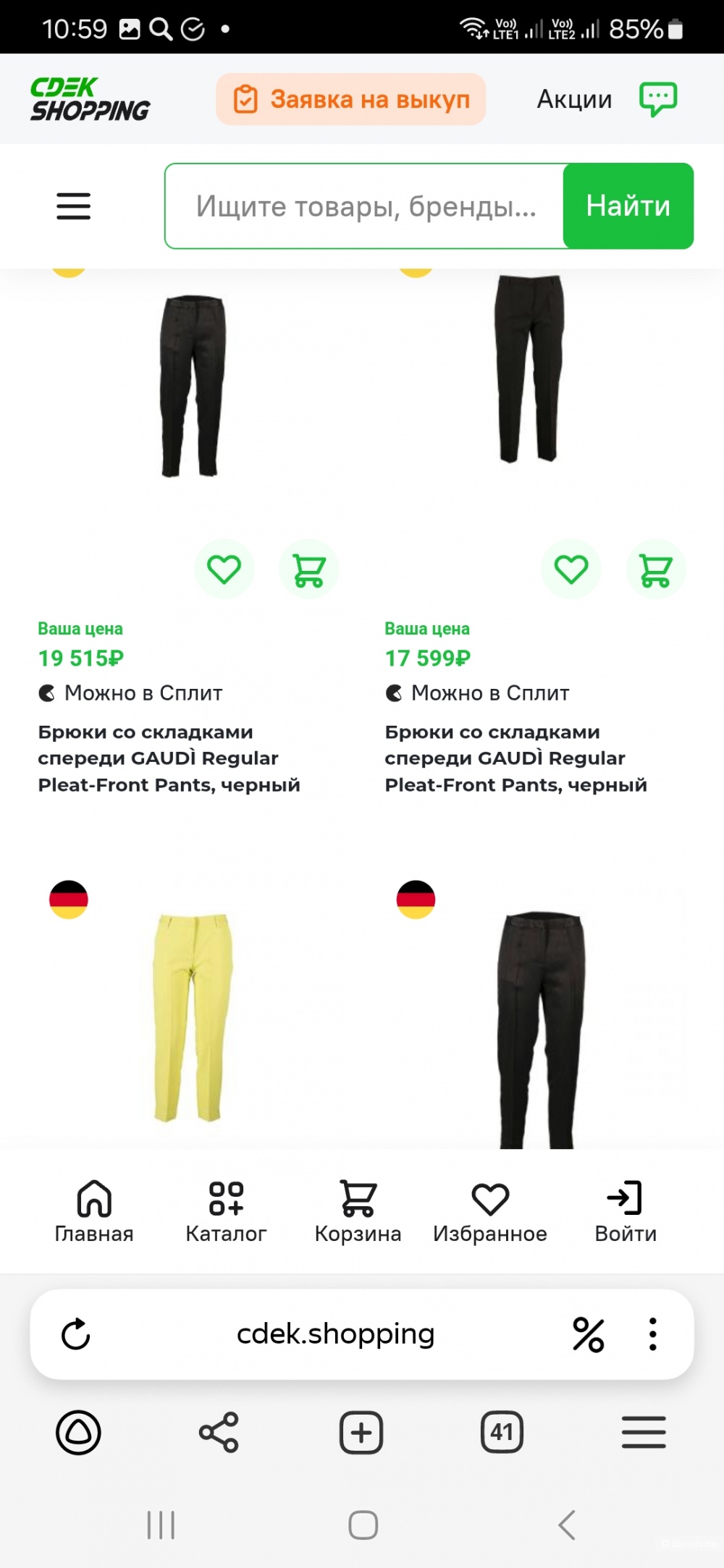724x1568 pixels.
Task: Put the 17 599₽ pants in cart
Action: tap(656, 569)
